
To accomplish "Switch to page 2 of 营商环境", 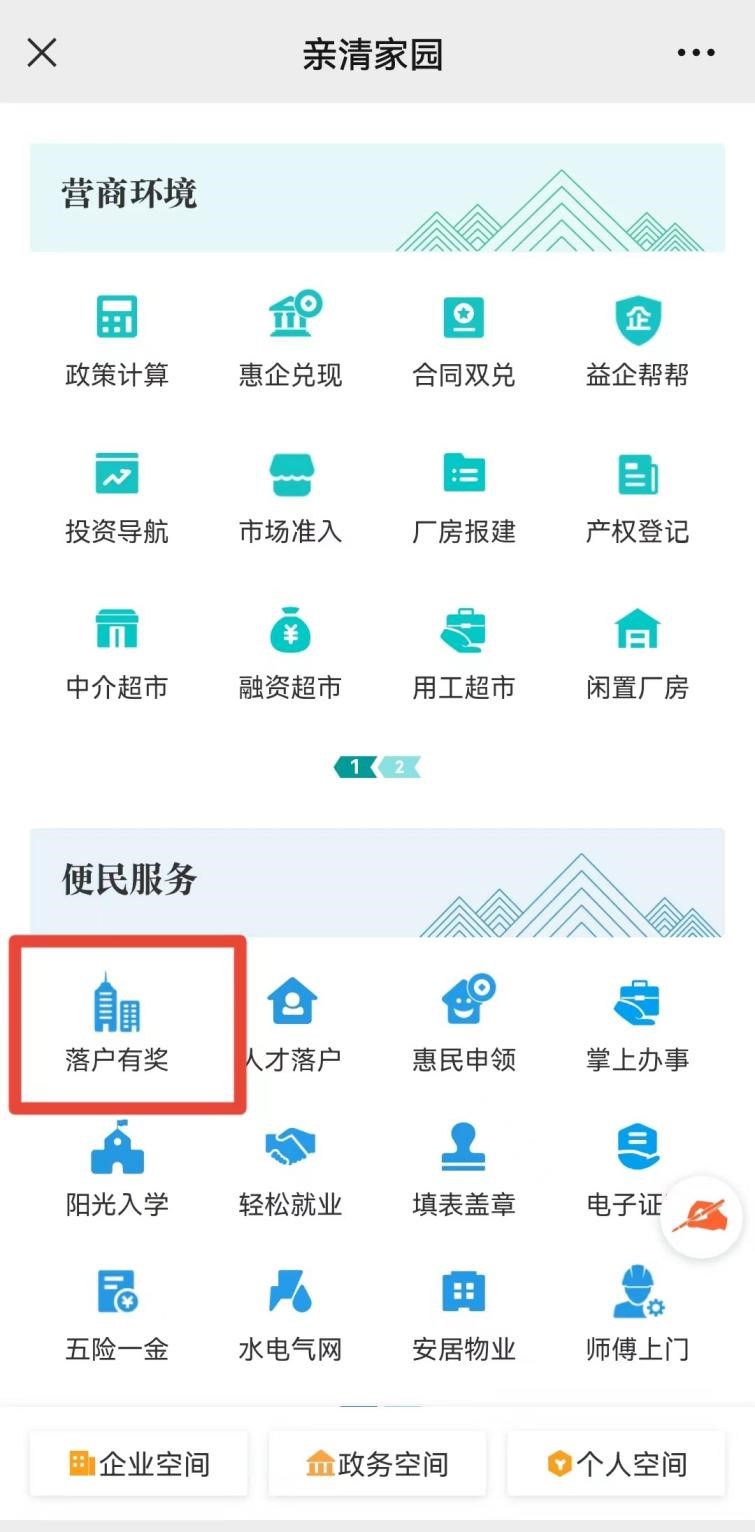I will pos(400,767).
